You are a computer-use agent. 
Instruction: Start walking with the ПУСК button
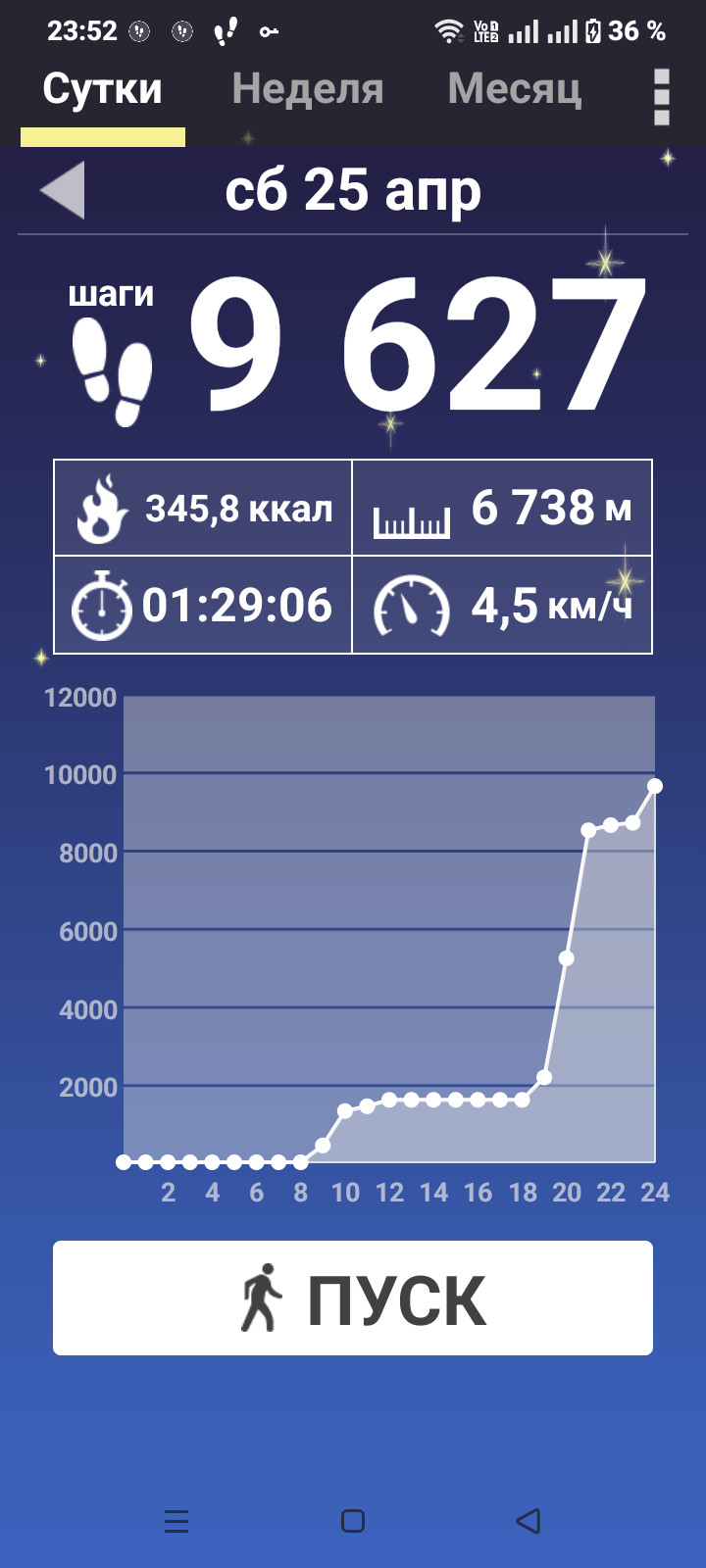coord(353,1298)
